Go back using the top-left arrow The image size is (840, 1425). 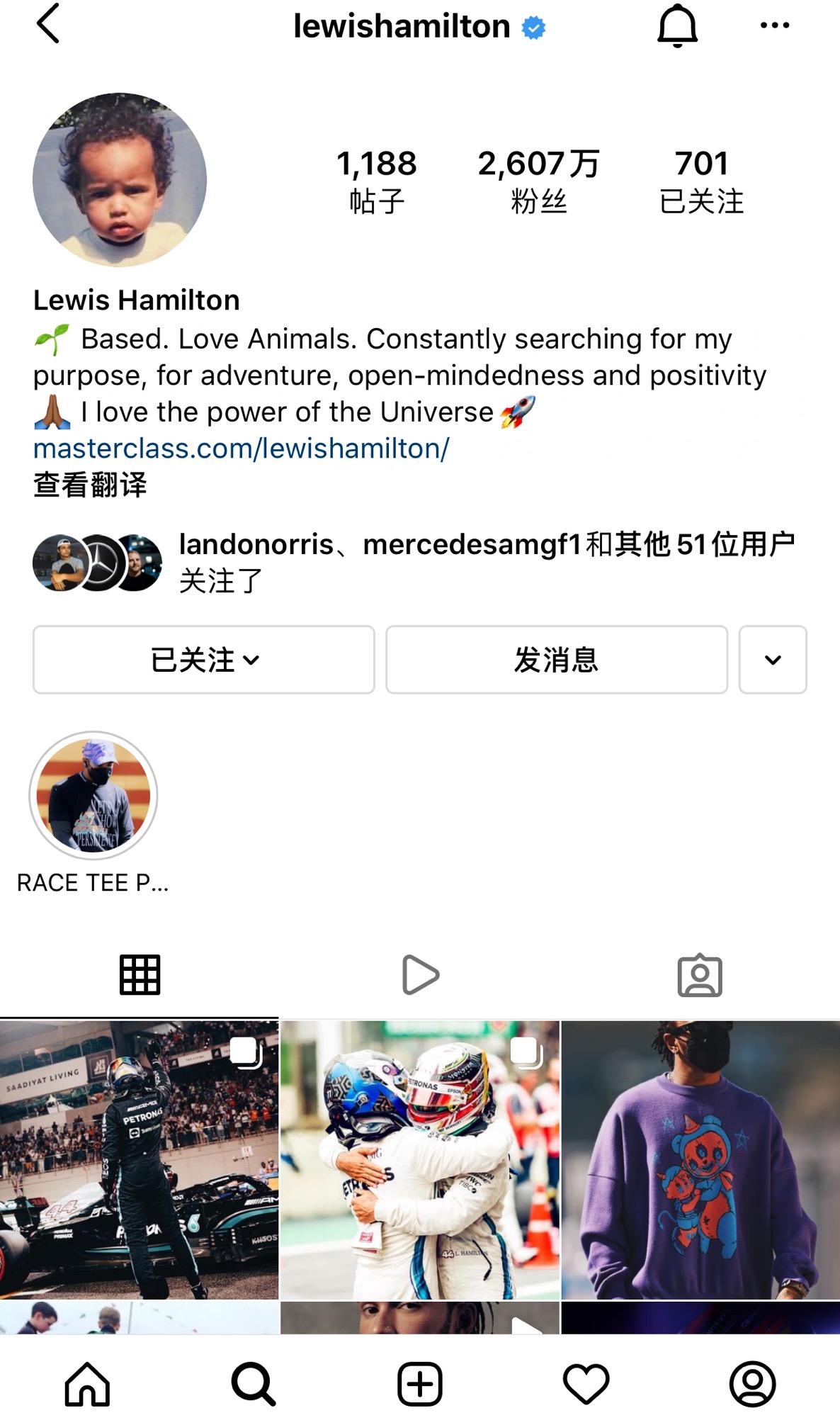[48, 24]
